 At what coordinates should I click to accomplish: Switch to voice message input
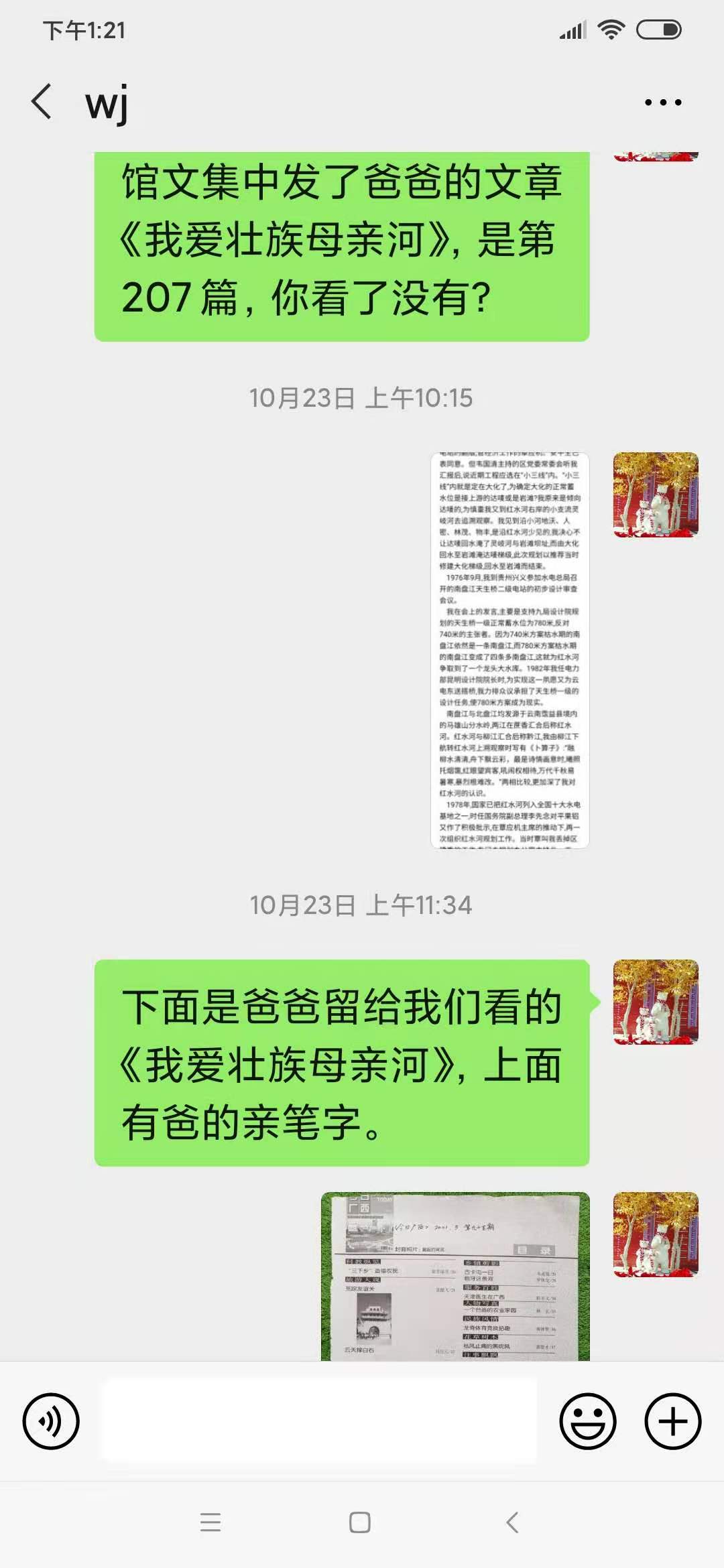pos(51,1421)
